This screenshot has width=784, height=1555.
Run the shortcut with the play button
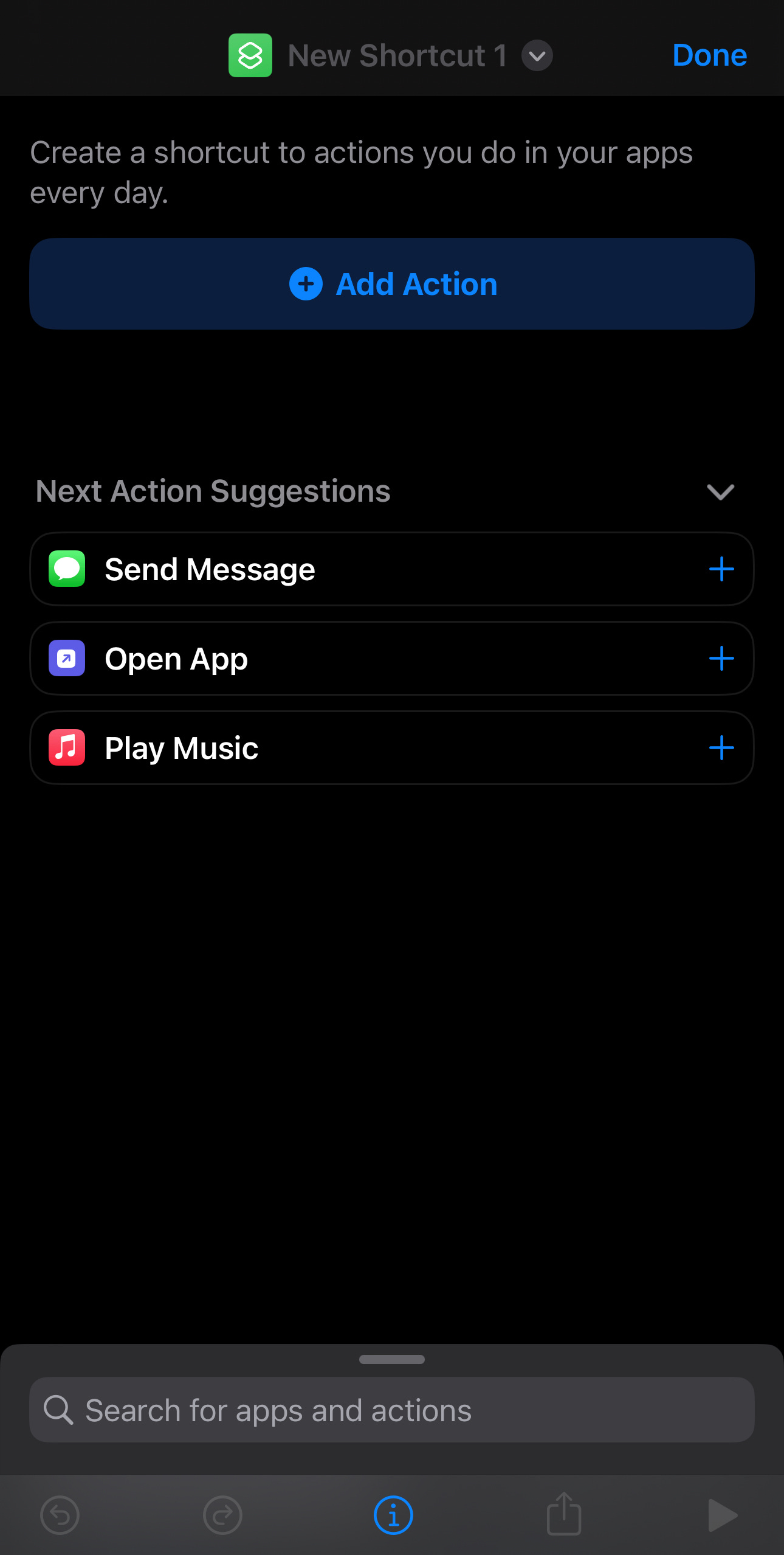click(x=723, y=1515)
